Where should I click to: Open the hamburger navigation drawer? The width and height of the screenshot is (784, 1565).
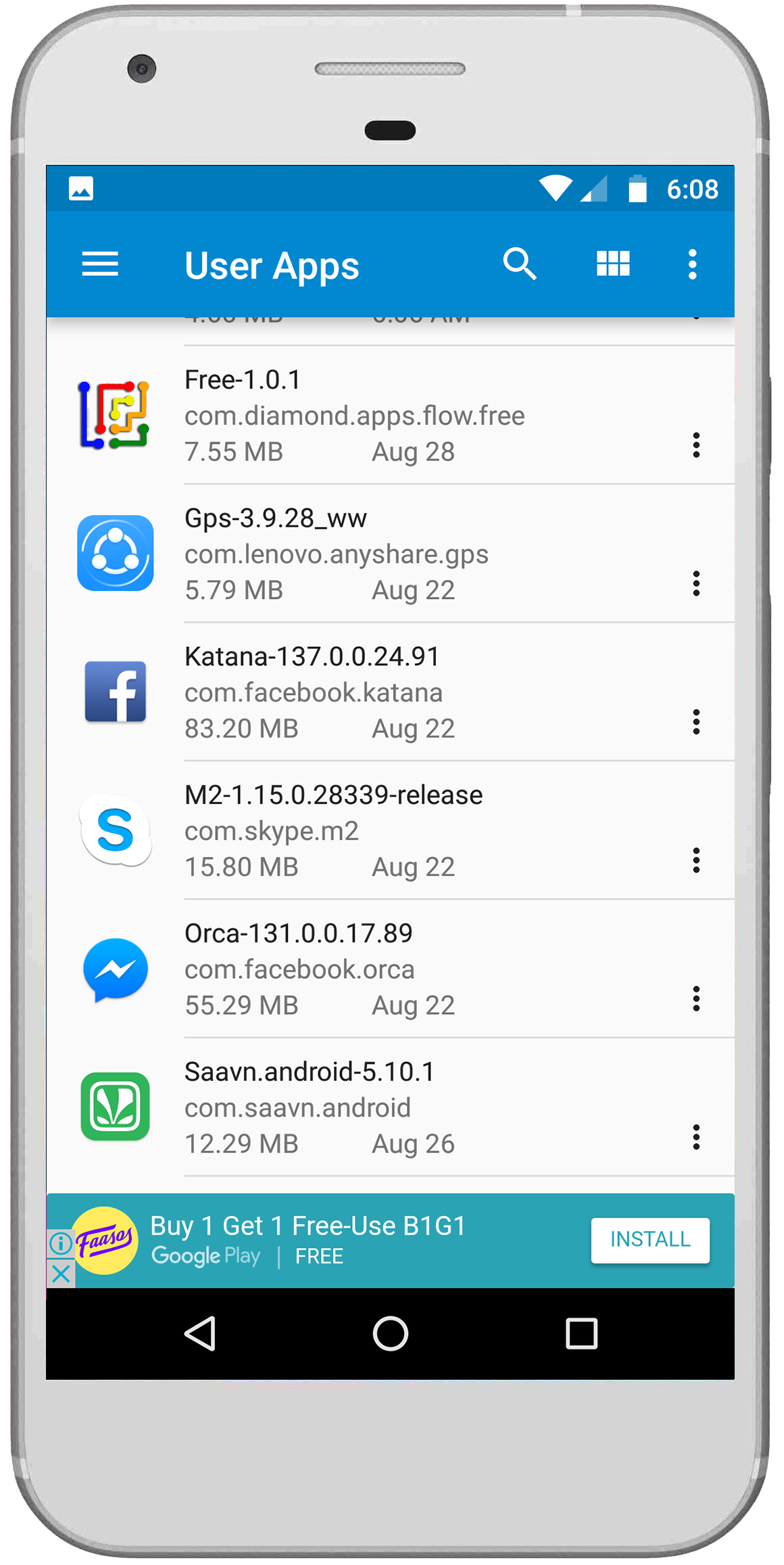[x=100, y=264]
